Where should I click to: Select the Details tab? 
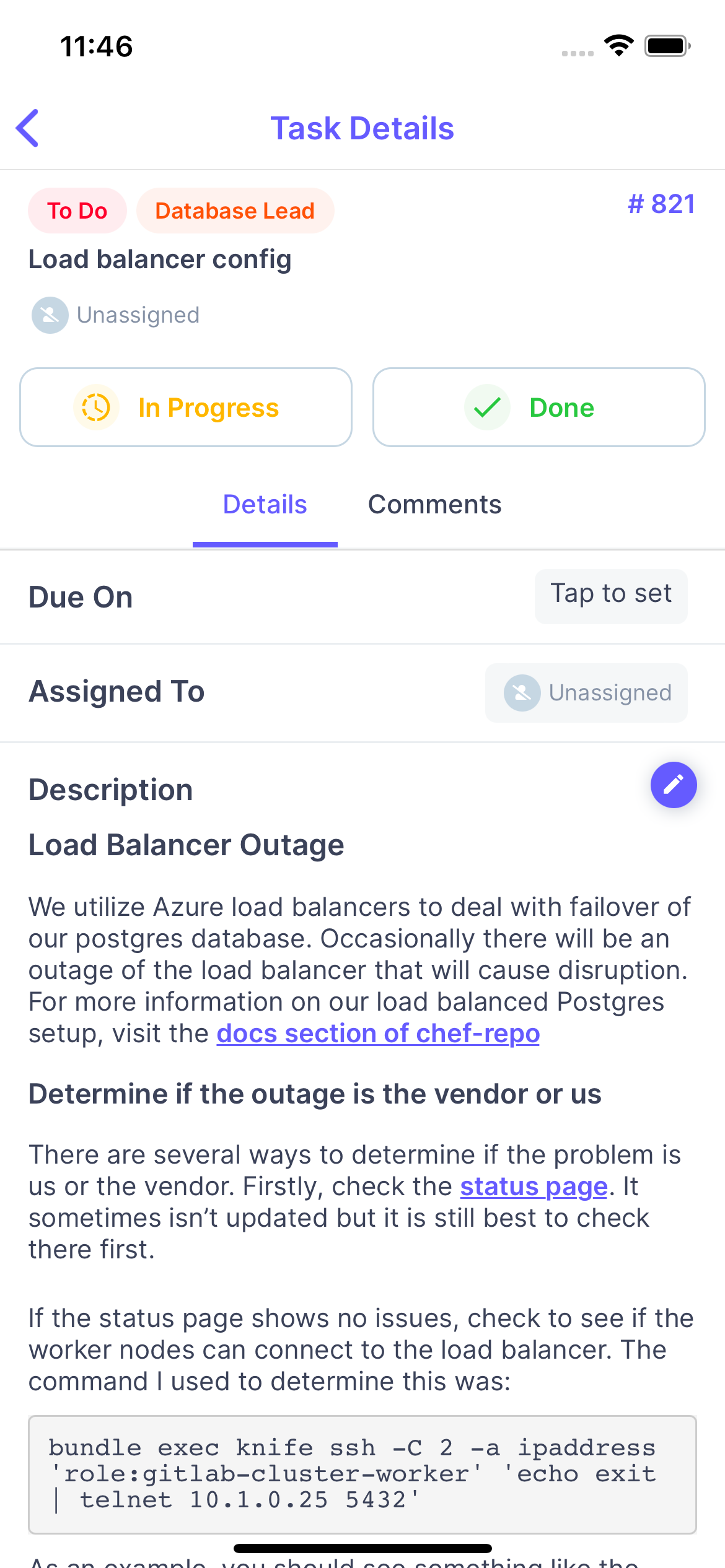click(x=265, y=505)
